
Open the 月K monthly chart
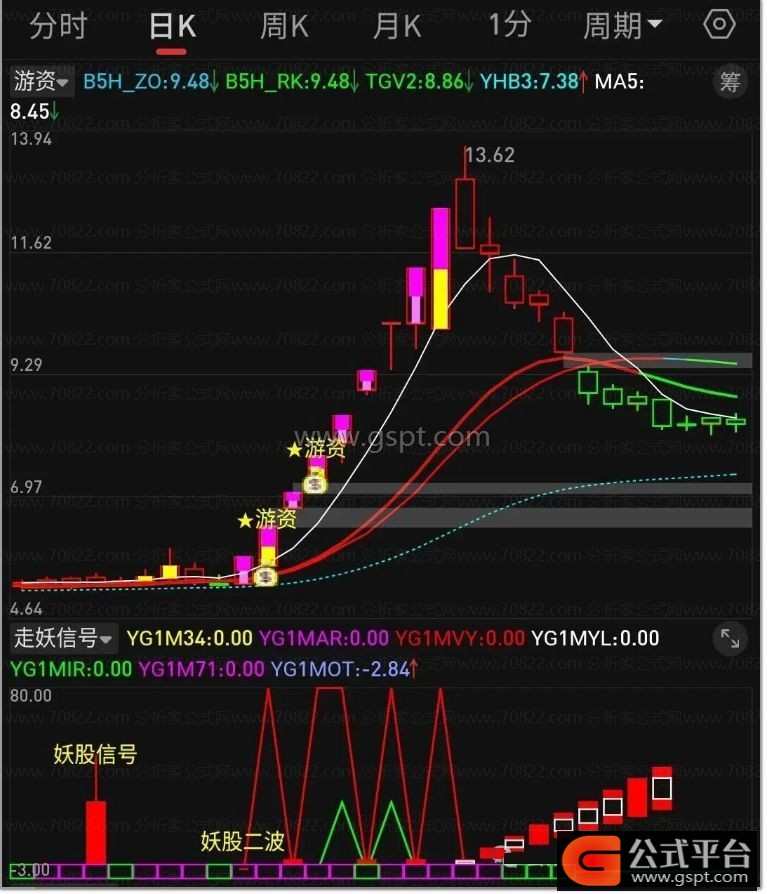click(x=397, y=26)
